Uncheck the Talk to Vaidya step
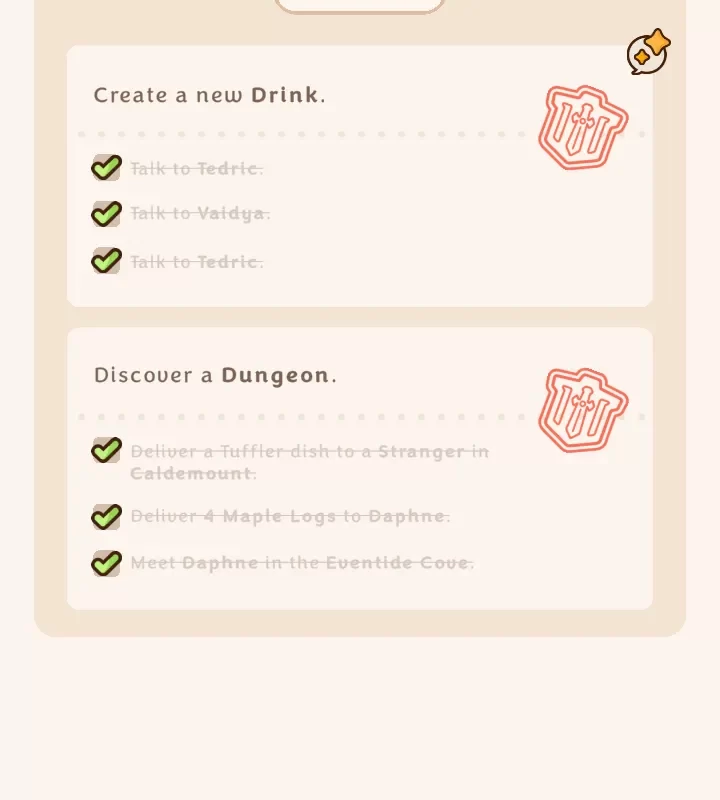The width and height of the screenshot is (720, 800). (106, 214)
